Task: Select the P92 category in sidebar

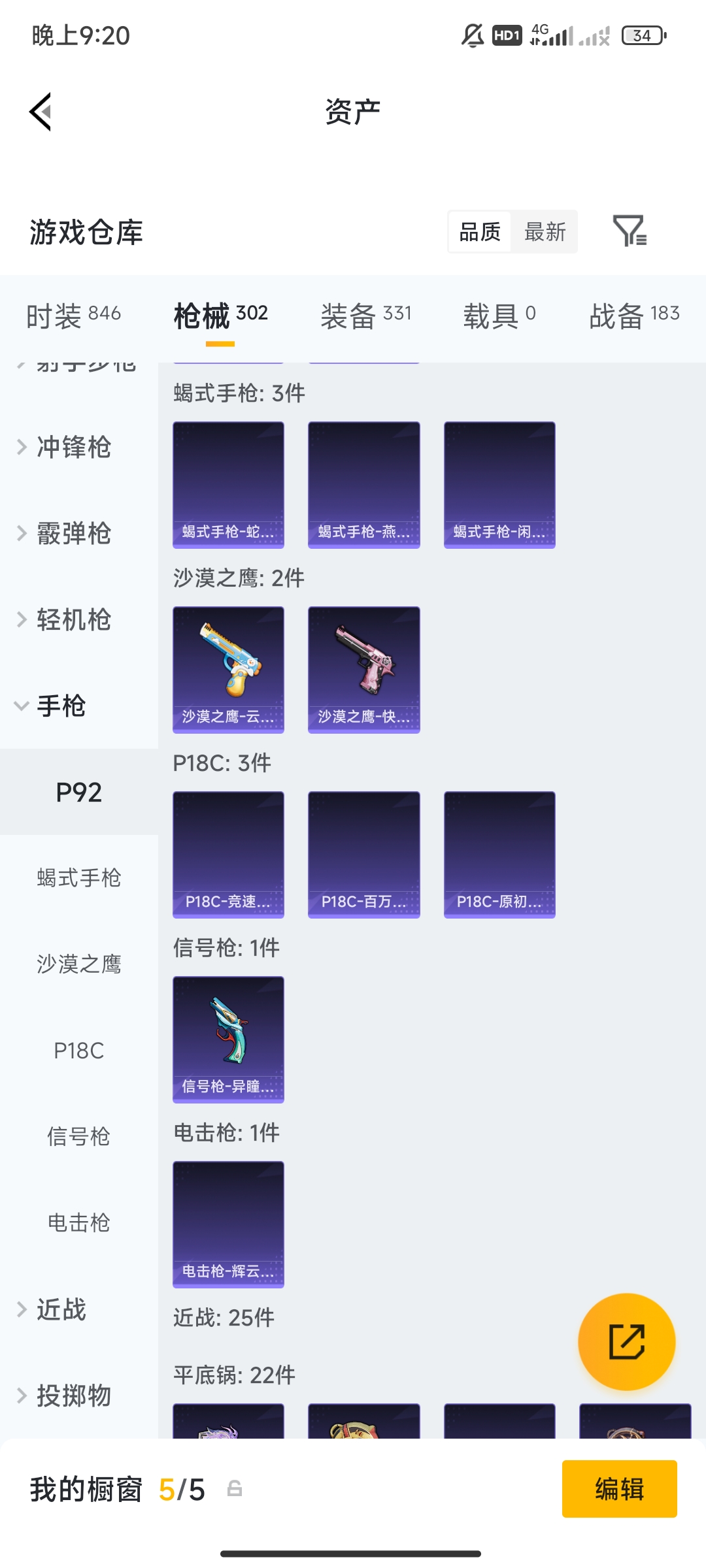Action: pyautogui.click(x=78, y=792)
